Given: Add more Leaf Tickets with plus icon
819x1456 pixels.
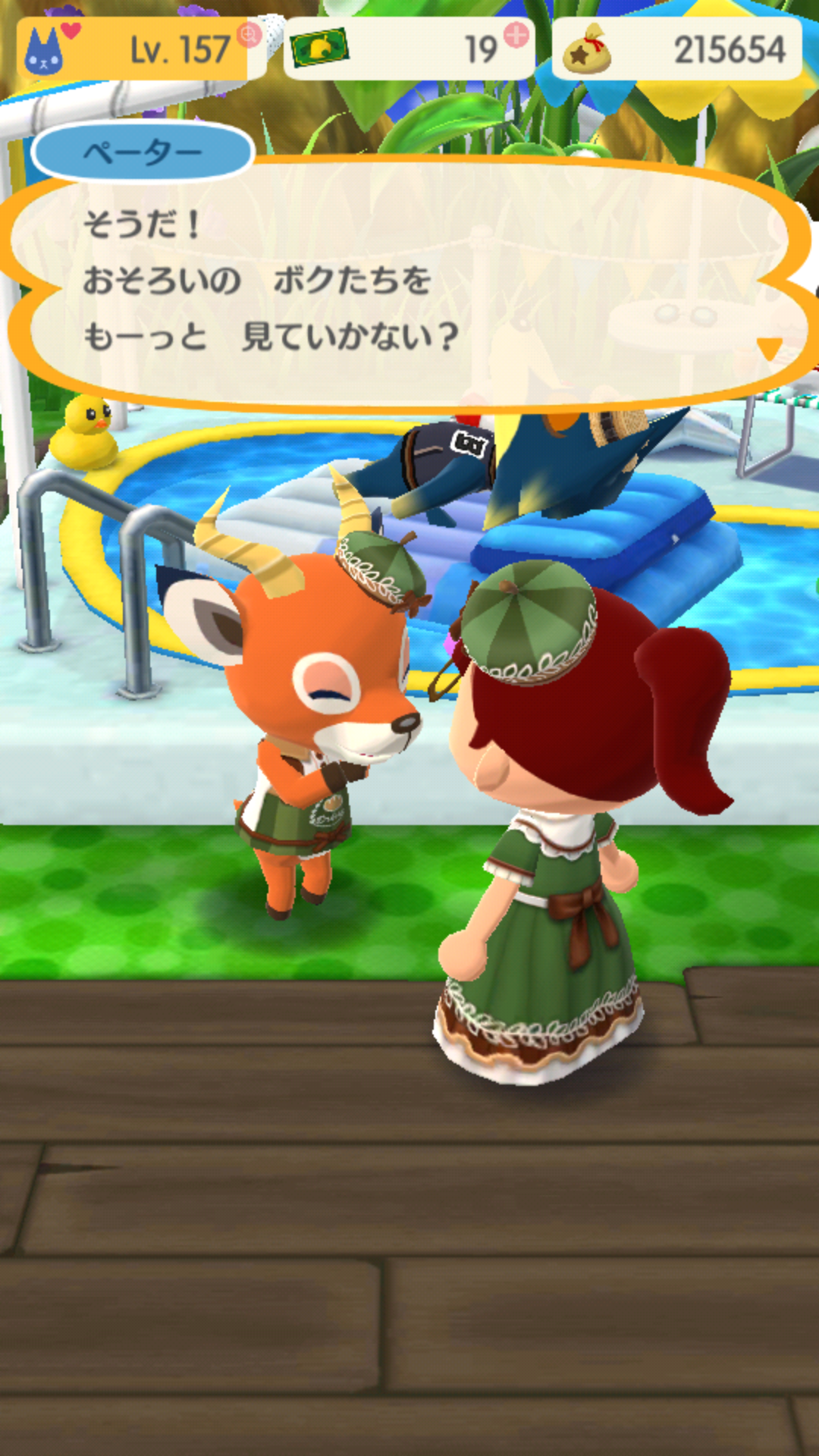Looking at the screenshot, I should pos(516,34).
